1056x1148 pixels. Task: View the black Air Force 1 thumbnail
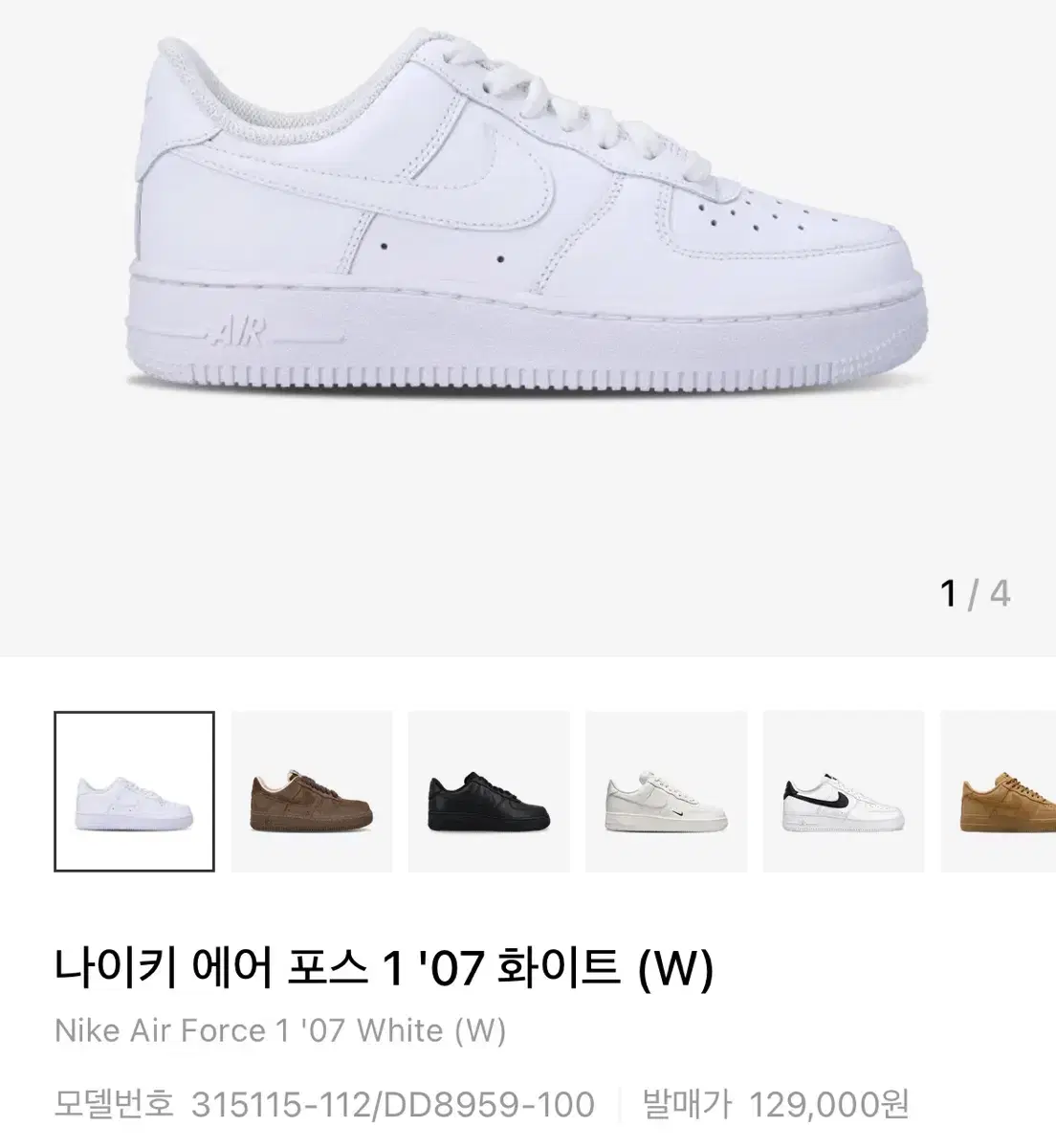tap(488, 788)
